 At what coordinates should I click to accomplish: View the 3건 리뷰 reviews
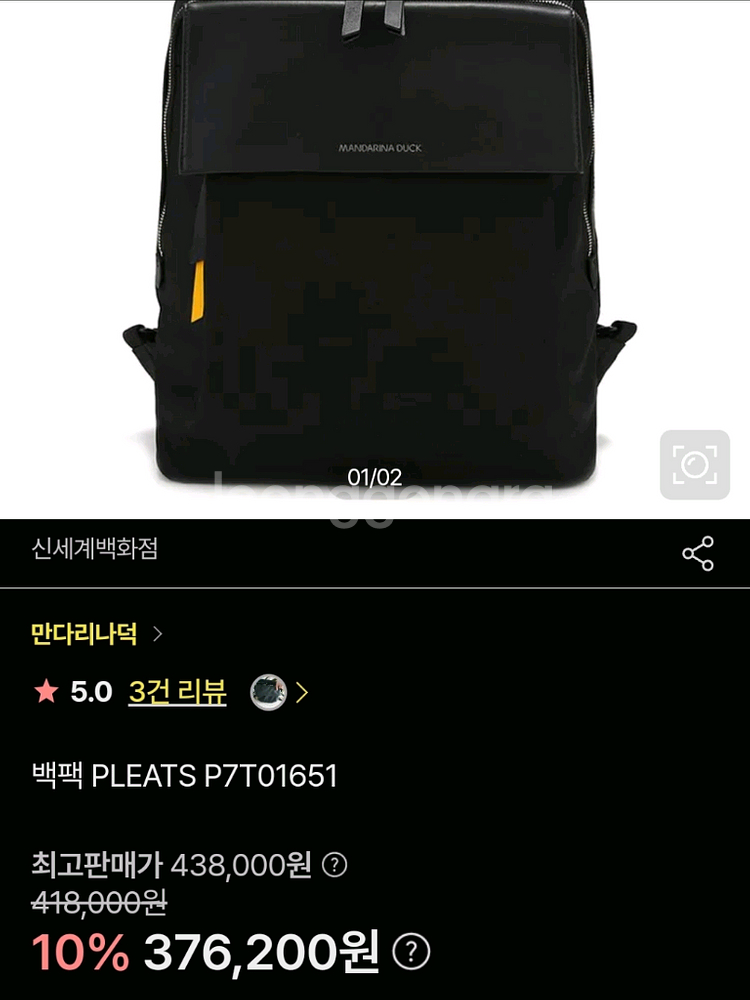pyautogui.click(x=177, y=692)
